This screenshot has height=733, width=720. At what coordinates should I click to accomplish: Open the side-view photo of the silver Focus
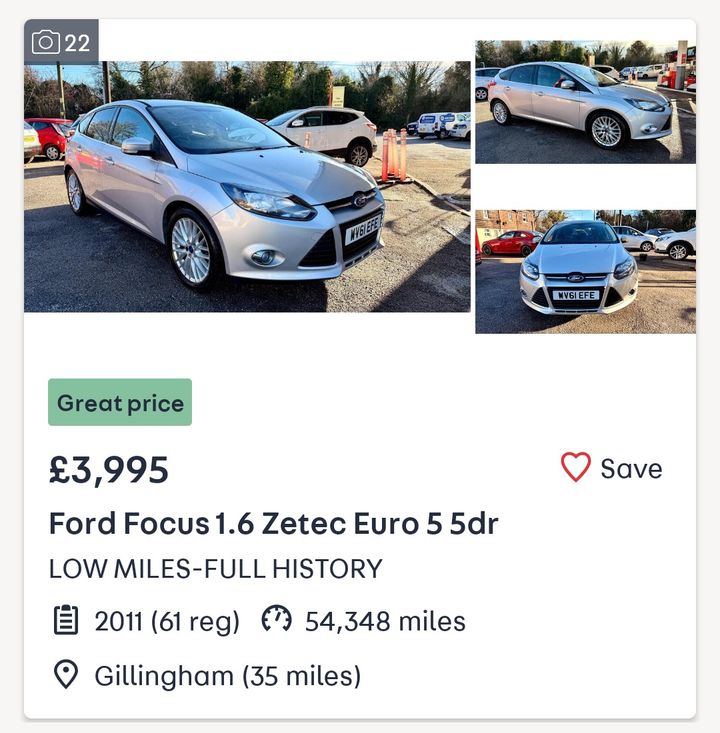pos(585,102)
